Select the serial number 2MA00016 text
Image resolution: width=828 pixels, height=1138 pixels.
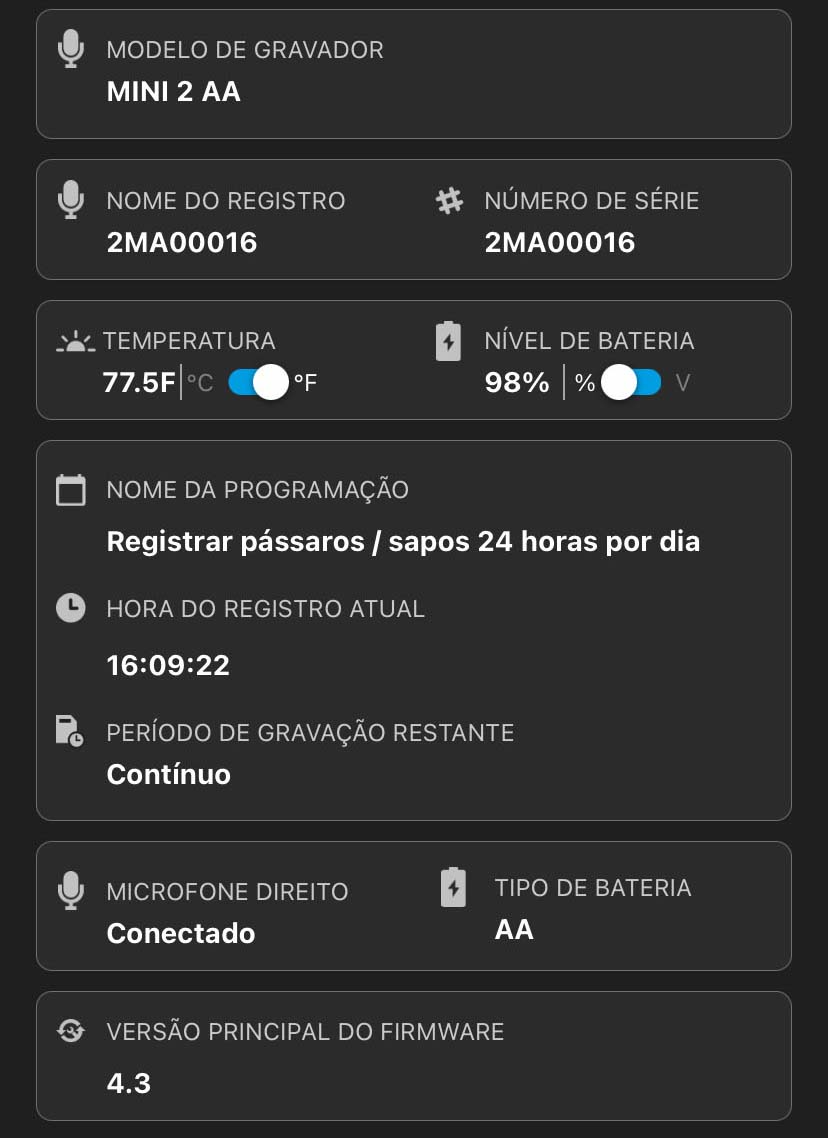[x=560, y=241]
